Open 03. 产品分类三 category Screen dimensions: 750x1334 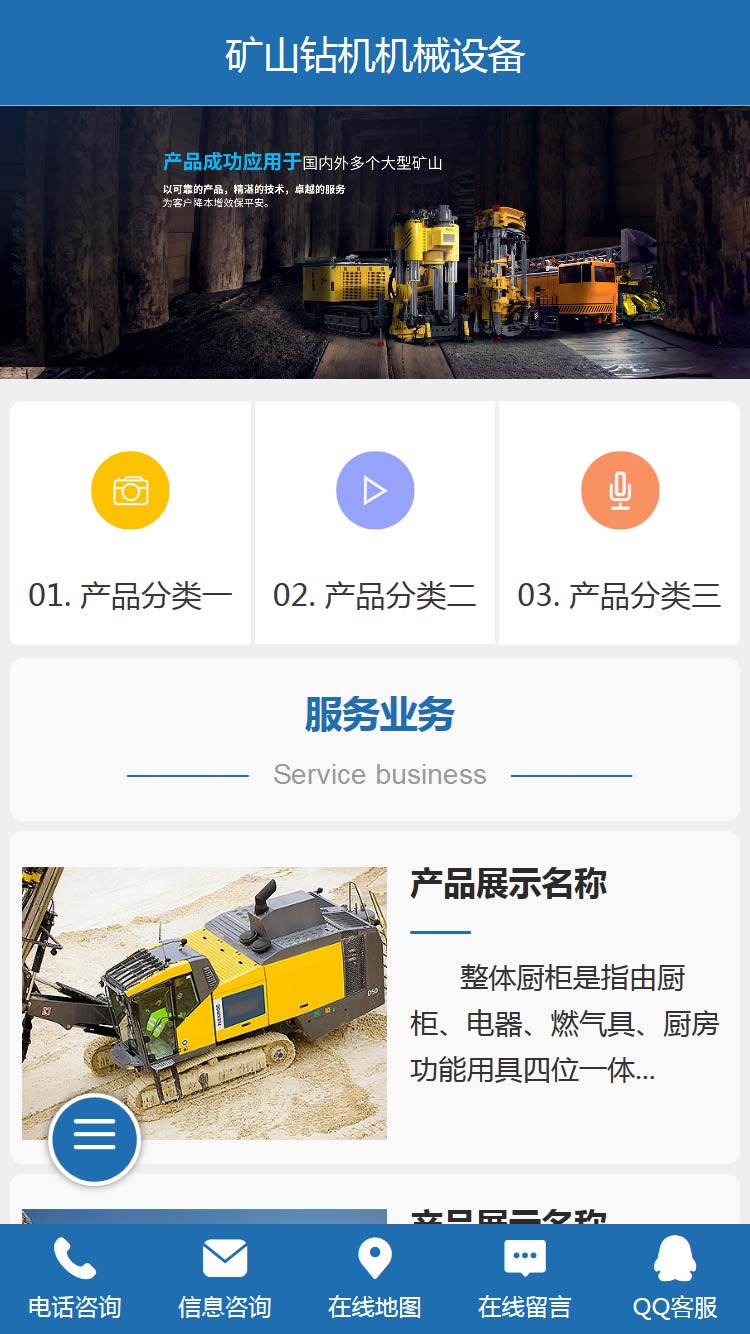click(x=619, y=523)
